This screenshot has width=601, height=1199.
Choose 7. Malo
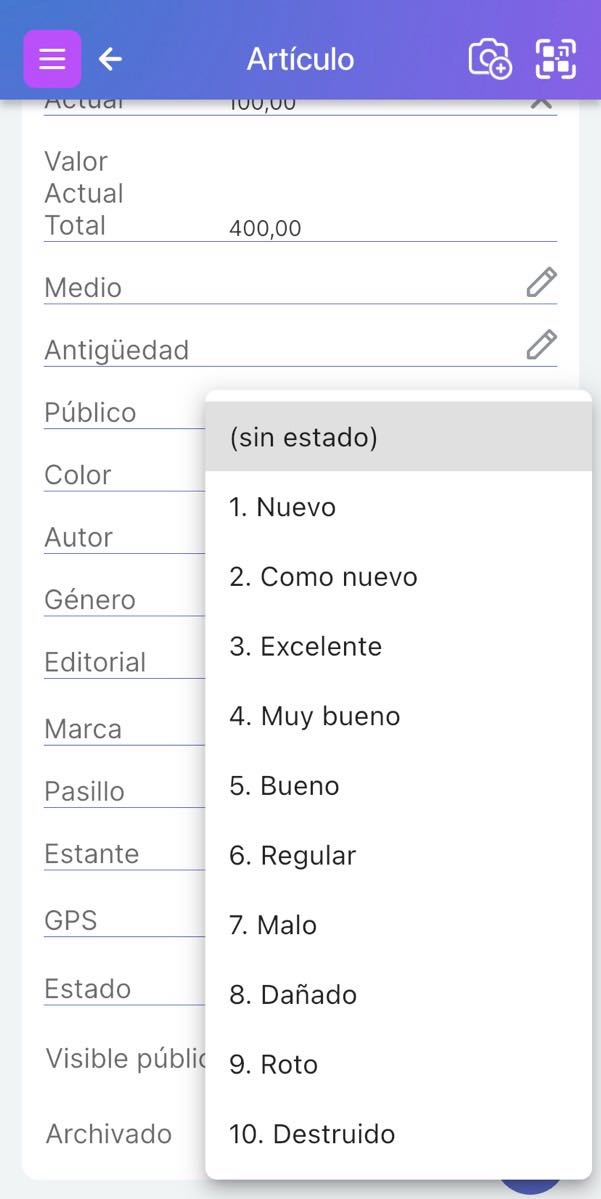point(398,924)
